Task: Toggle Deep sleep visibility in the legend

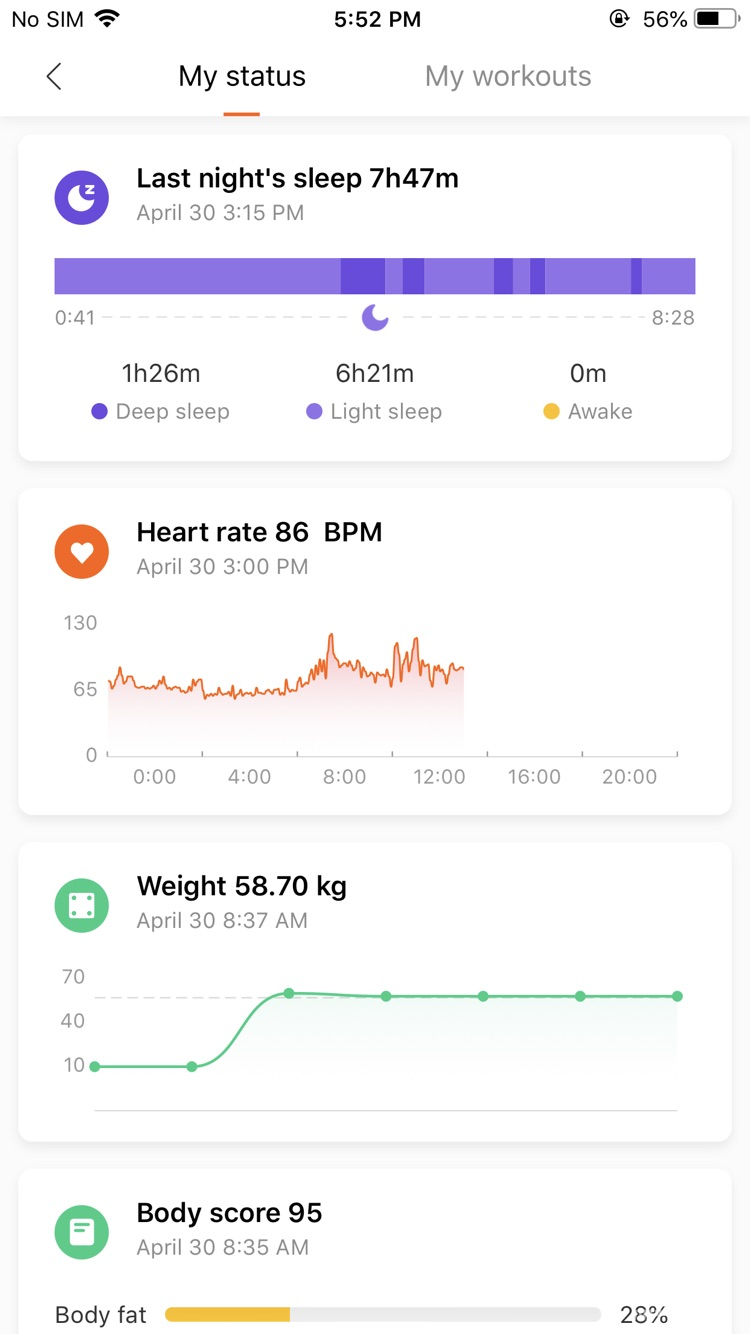Action: click(x=98, y=411)
